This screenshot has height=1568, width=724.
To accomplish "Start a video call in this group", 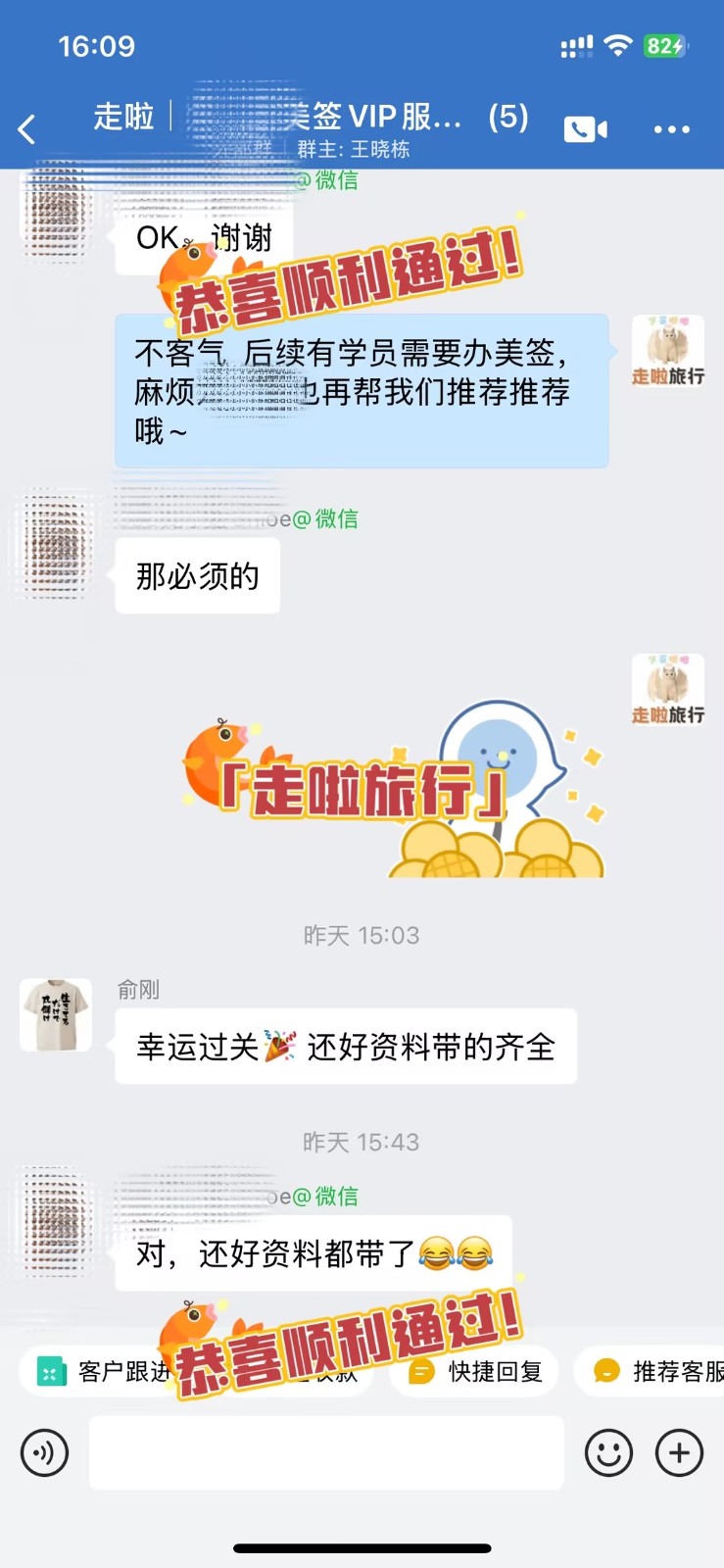I will coord(585,129).
